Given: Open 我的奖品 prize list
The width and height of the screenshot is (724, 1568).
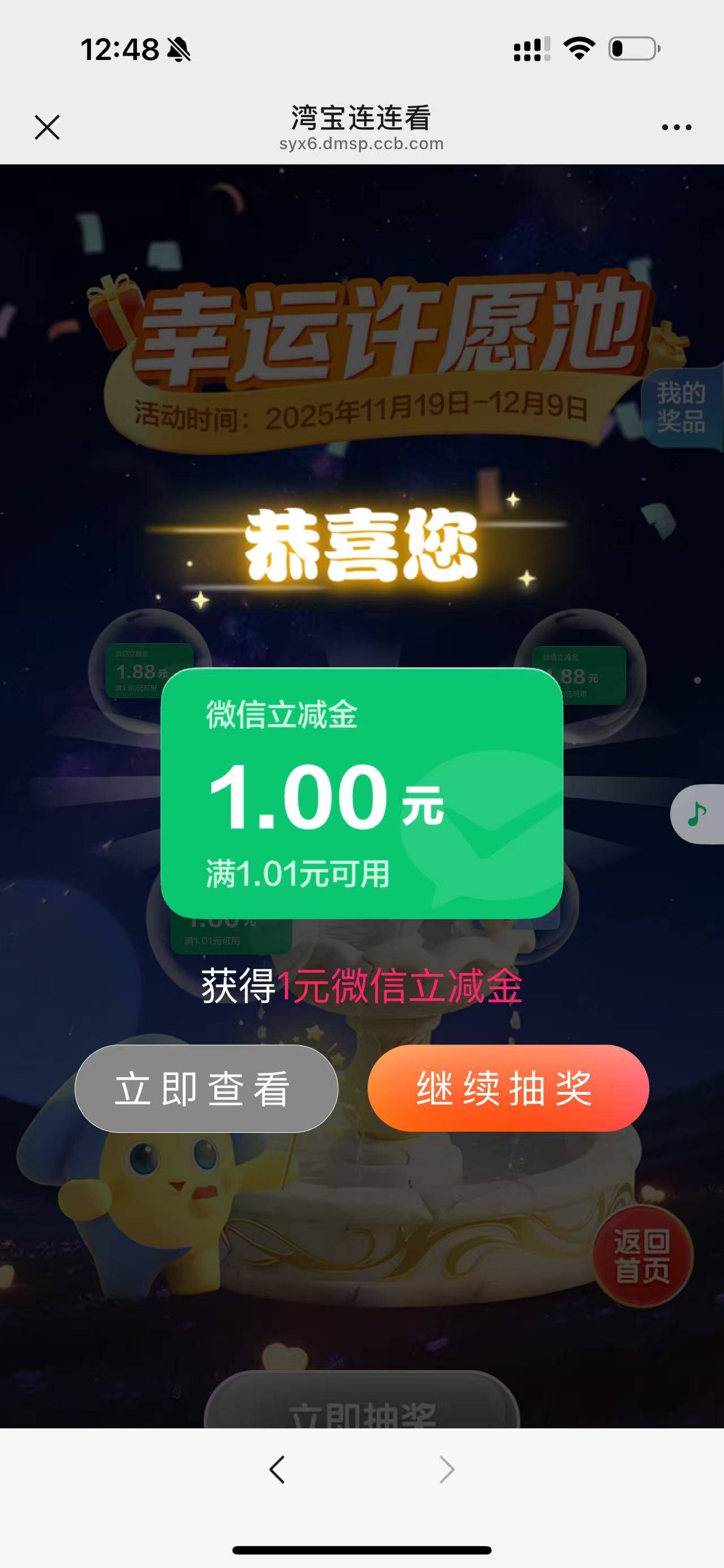Looking at the screenshot, I should point(682,406).
